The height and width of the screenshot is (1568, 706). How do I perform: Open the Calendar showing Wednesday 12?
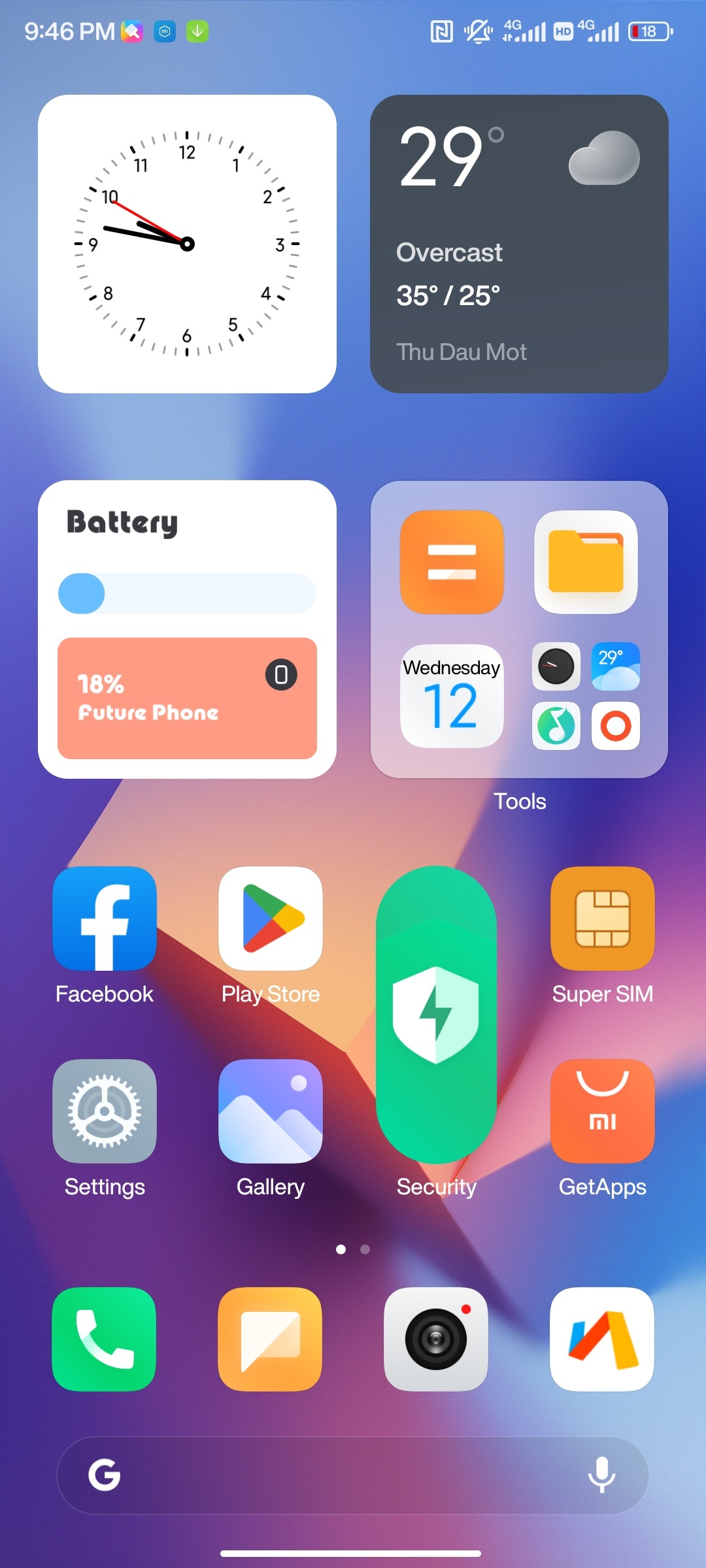click(x=452, y=696)
